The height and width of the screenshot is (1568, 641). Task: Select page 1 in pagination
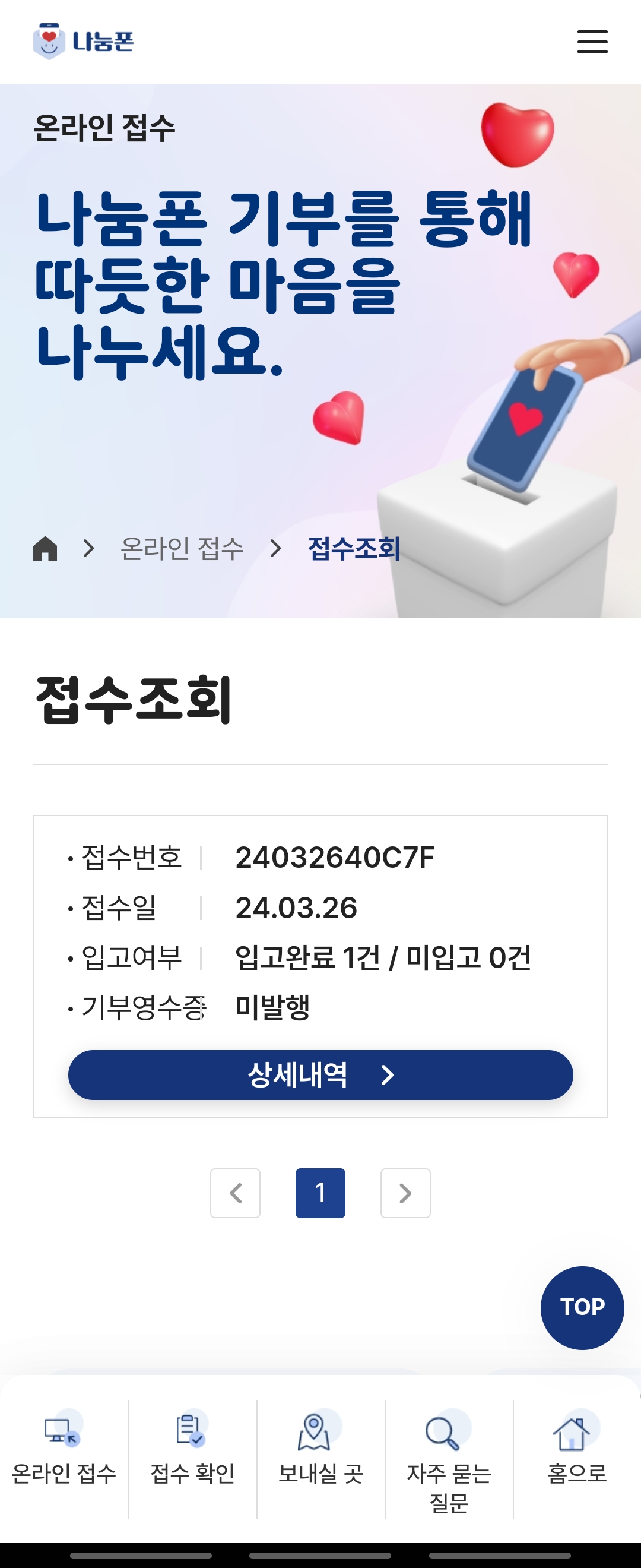click(320, 1193)
